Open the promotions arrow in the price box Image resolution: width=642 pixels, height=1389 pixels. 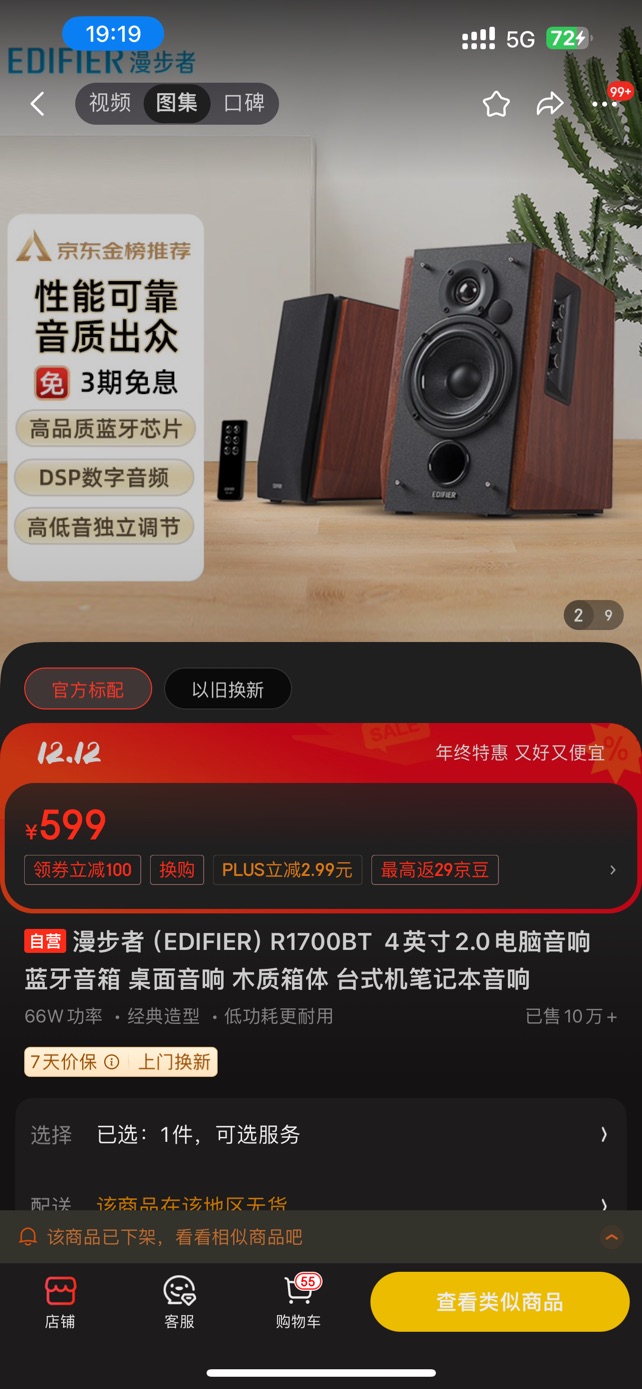point(613,870)
